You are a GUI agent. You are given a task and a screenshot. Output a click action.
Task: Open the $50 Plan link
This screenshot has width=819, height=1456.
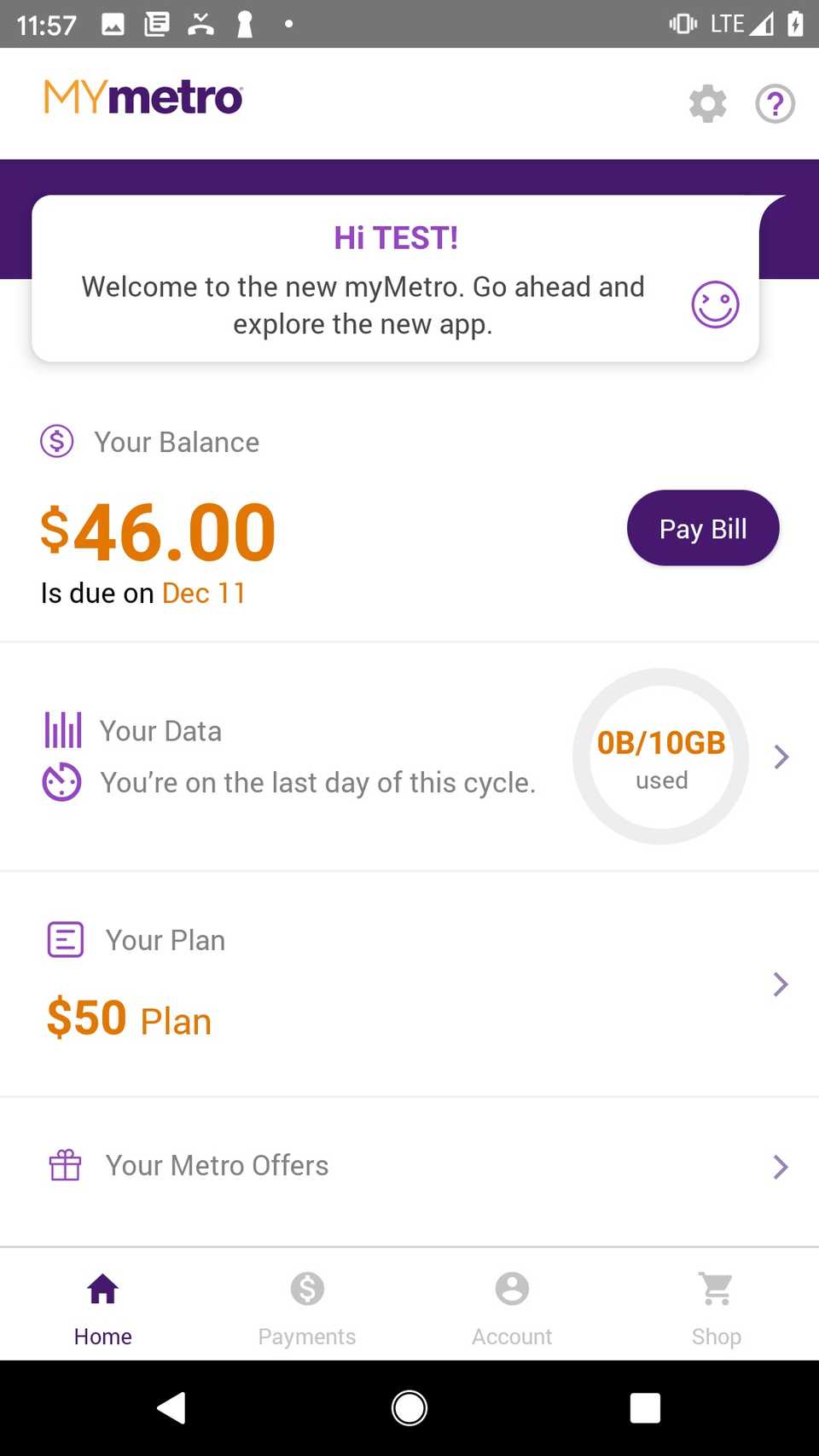pos(128,1018)
